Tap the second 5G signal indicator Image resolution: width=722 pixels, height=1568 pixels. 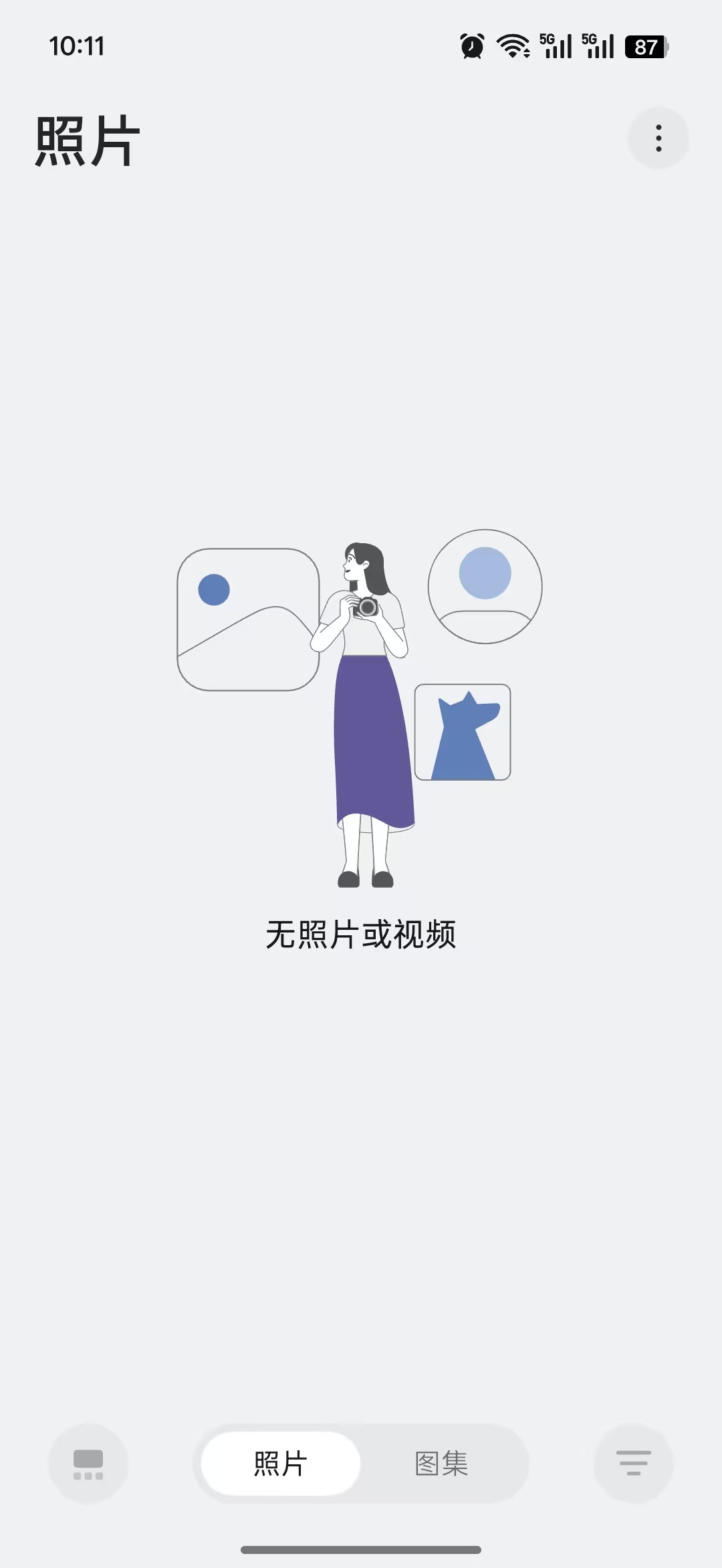pyautogui.click(x=597, y=45)
